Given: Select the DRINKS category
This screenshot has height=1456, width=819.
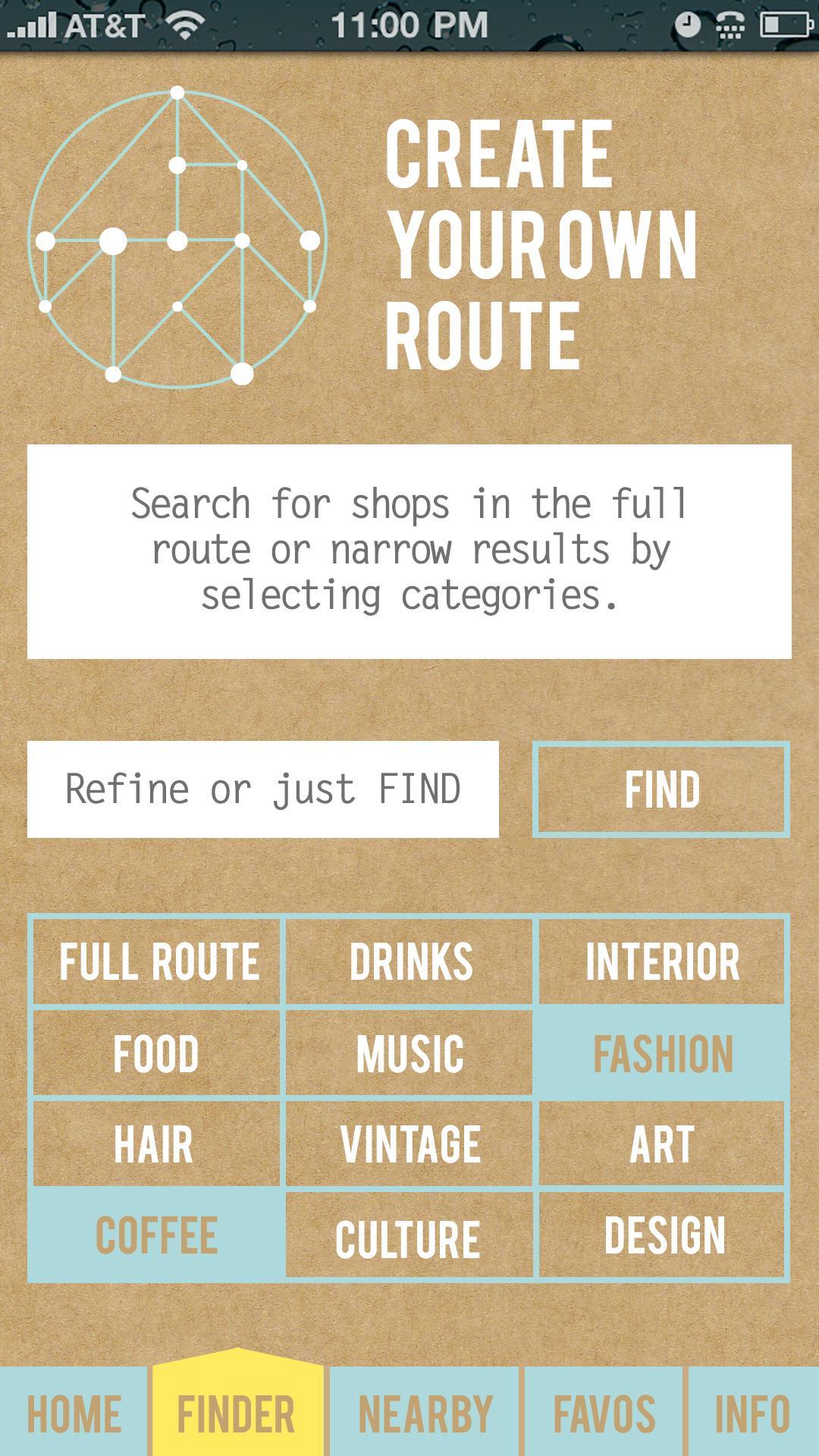Looking at the screenshot, I should [x=409, y=962].
